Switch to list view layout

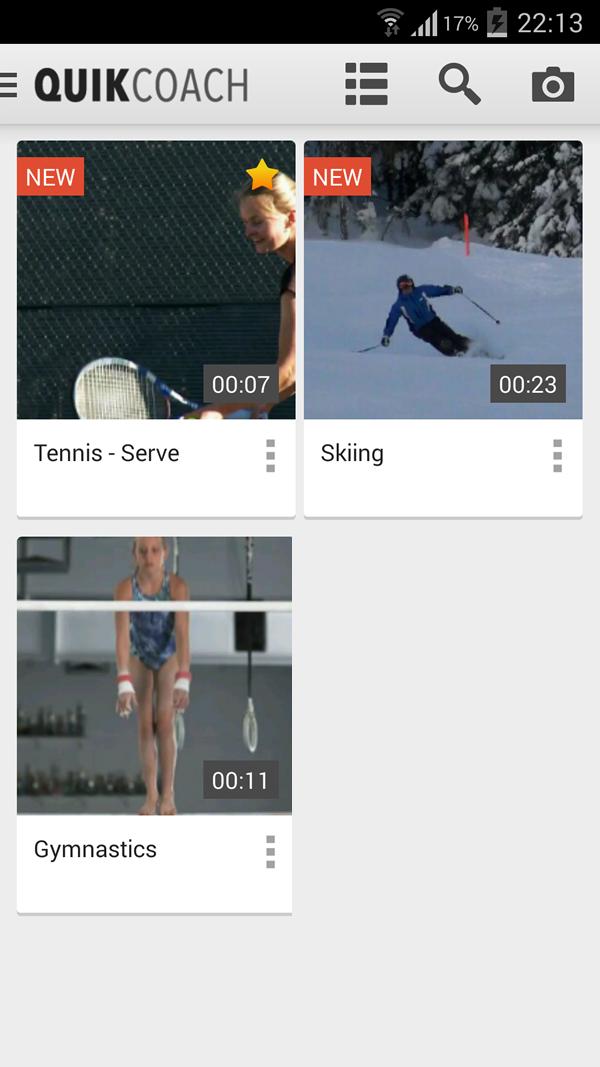[366, 85]
